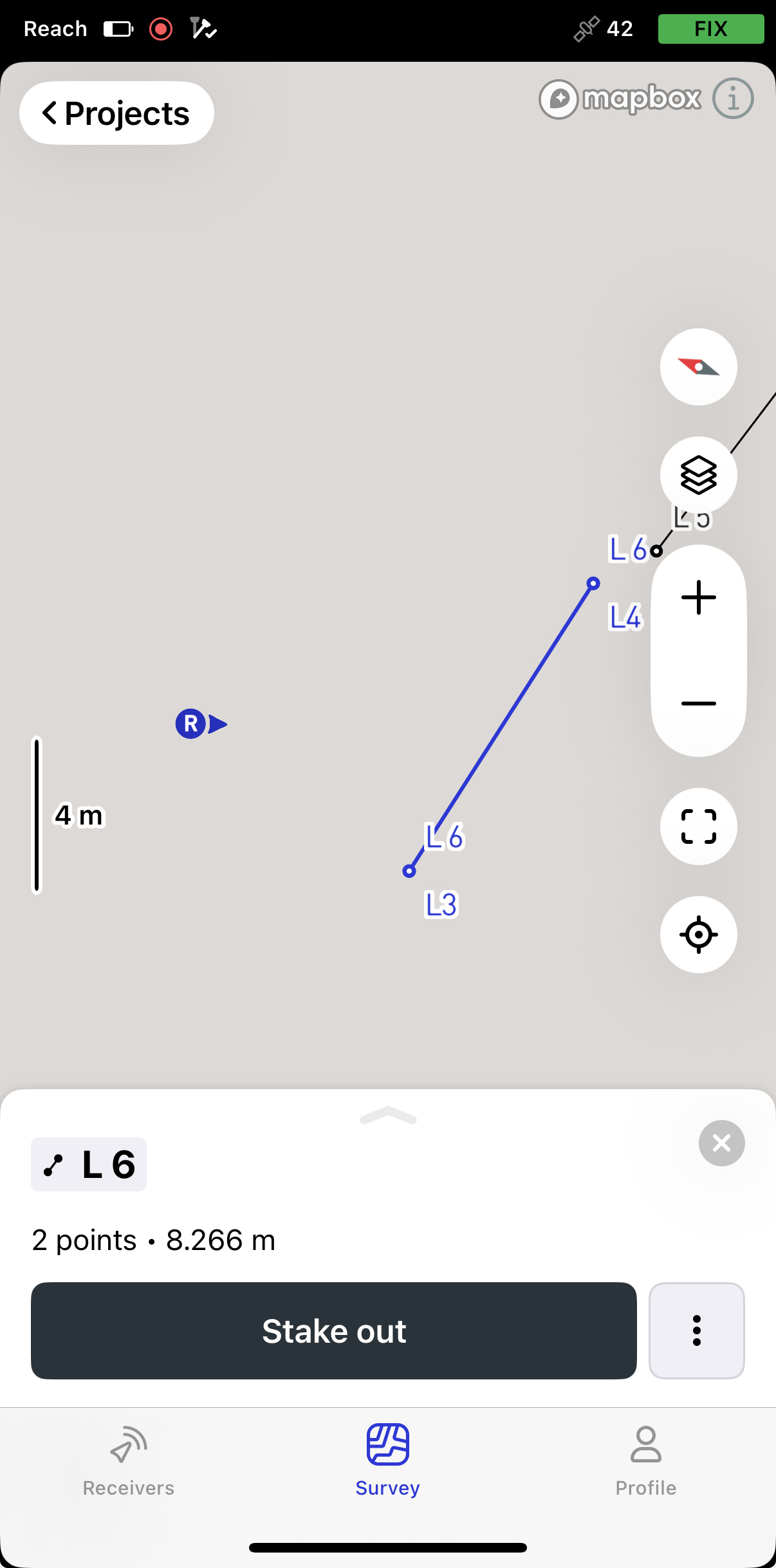The width and height of the screenshot is (776, 1568).
Task: Open the map layers selector
Action: tap(698, 475)
